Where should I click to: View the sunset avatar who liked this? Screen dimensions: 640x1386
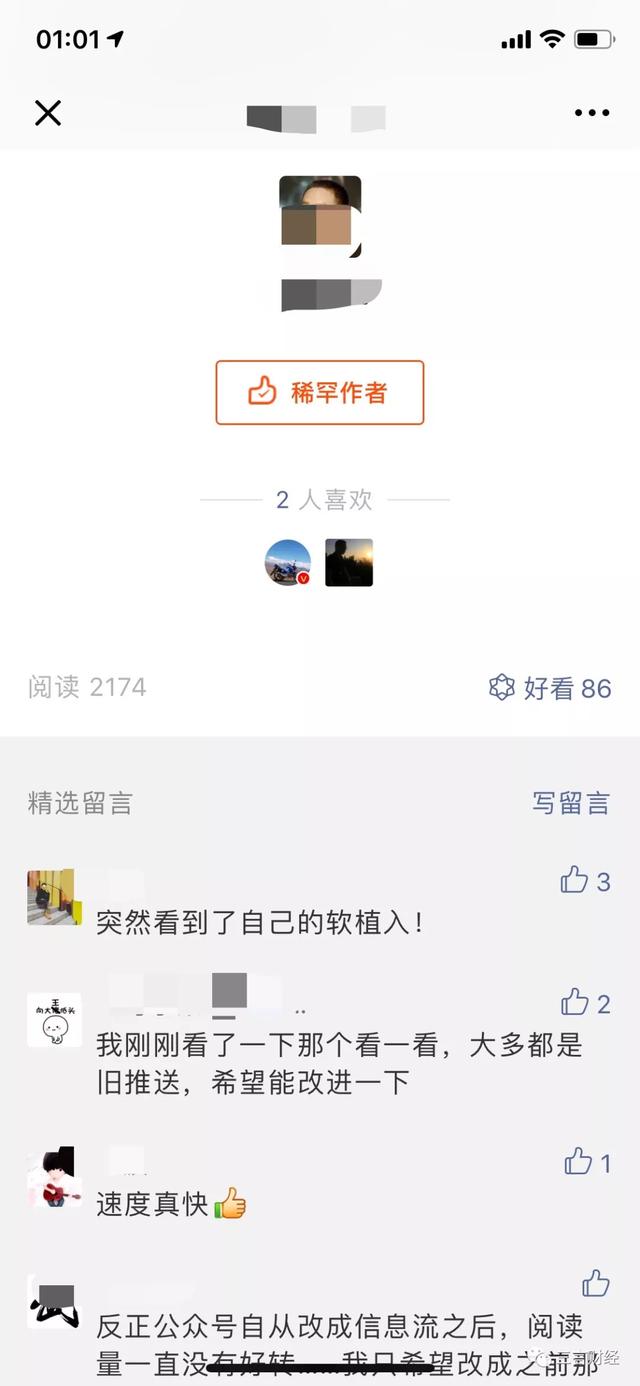tap(349, 563)
